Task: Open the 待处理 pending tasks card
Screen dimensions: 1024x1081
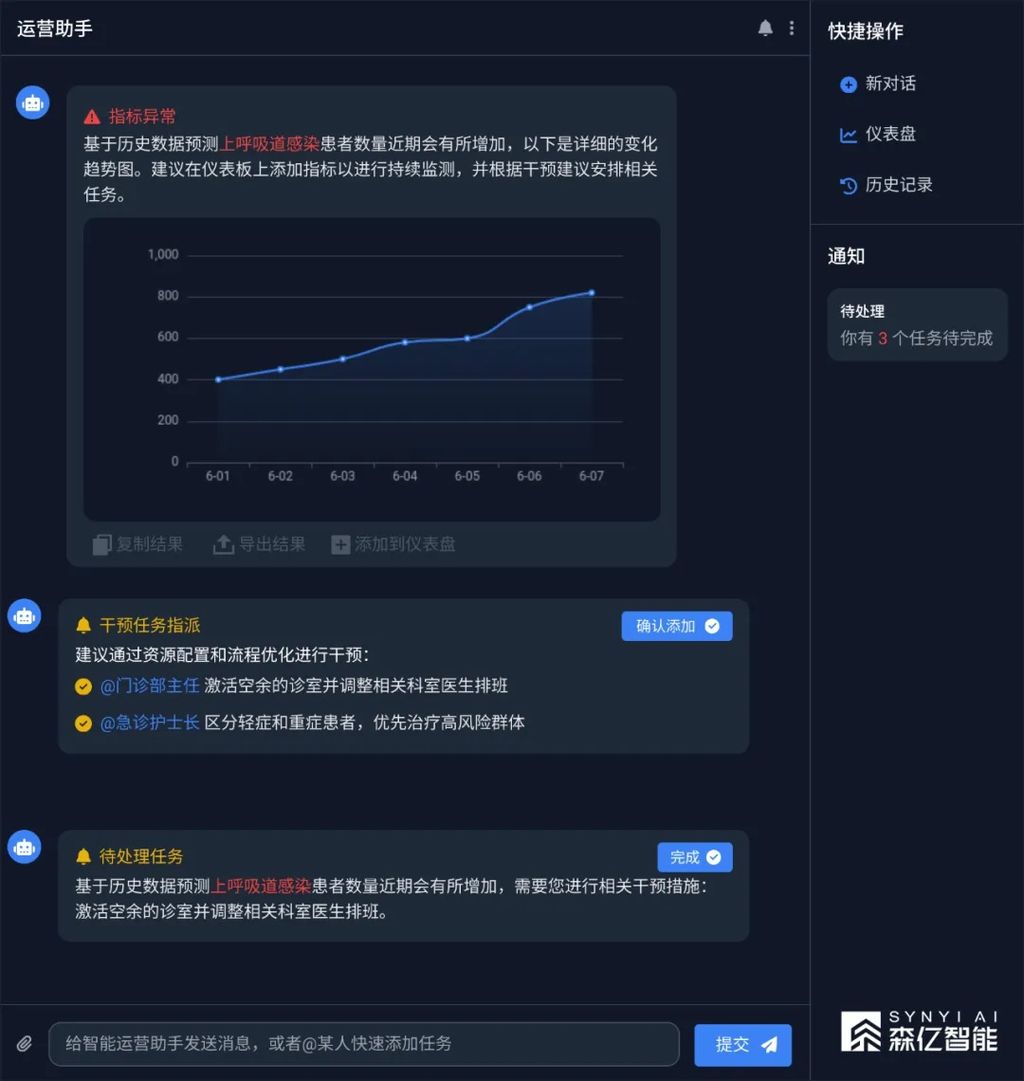Action: click(917, 325)
